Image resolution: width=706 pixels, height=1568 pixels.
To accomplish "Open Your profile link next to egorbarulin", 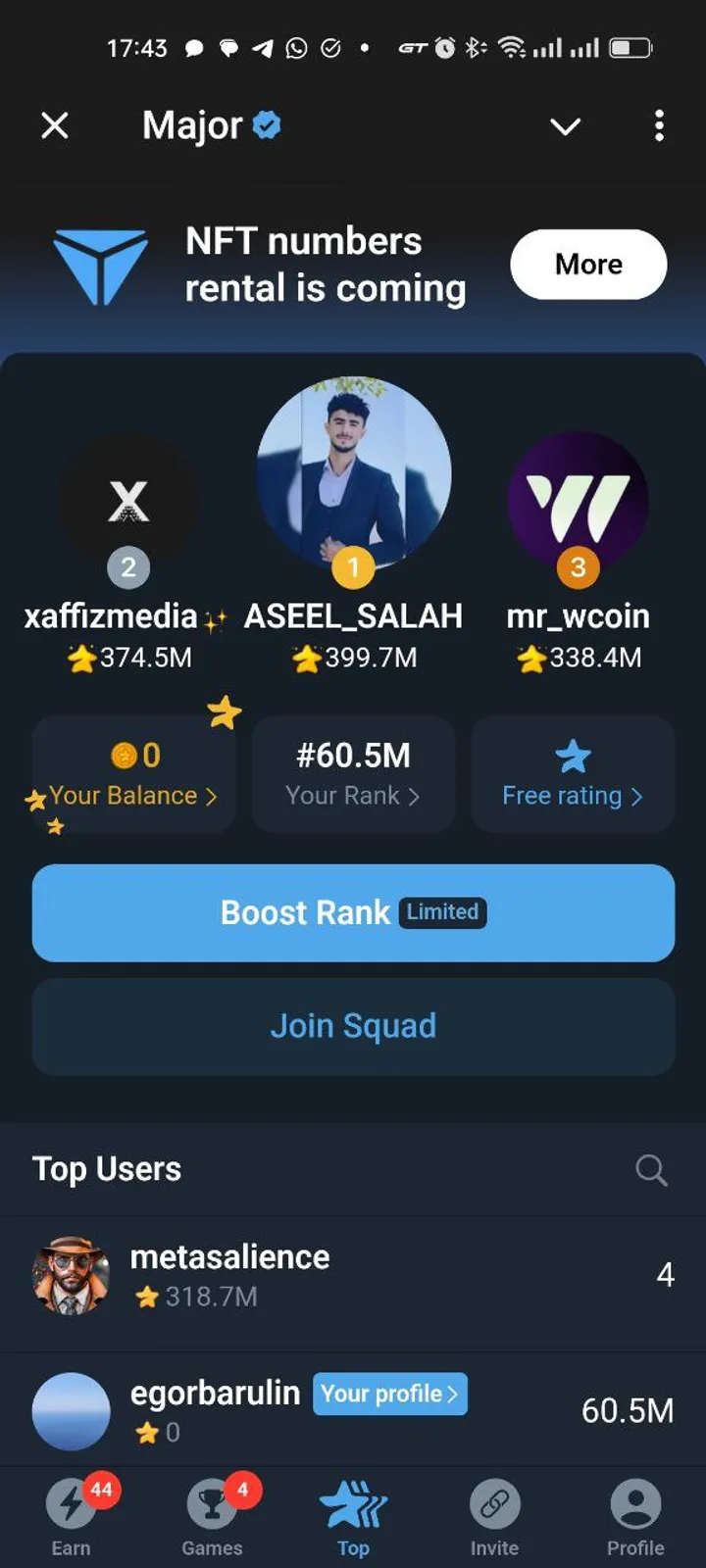I will tap(389, 1394).
